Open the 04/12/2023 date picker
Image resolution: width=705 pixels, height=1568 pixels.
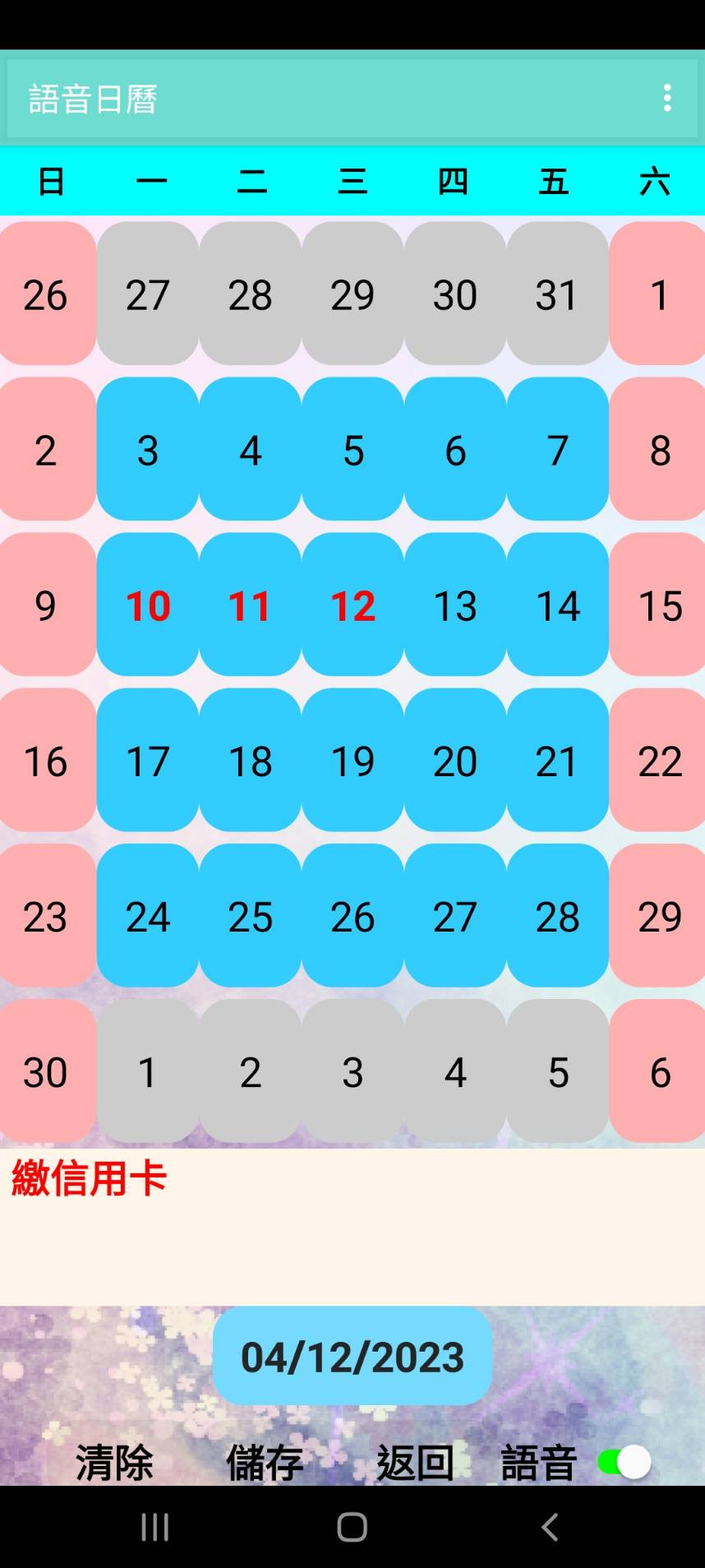coord(352,1356)
